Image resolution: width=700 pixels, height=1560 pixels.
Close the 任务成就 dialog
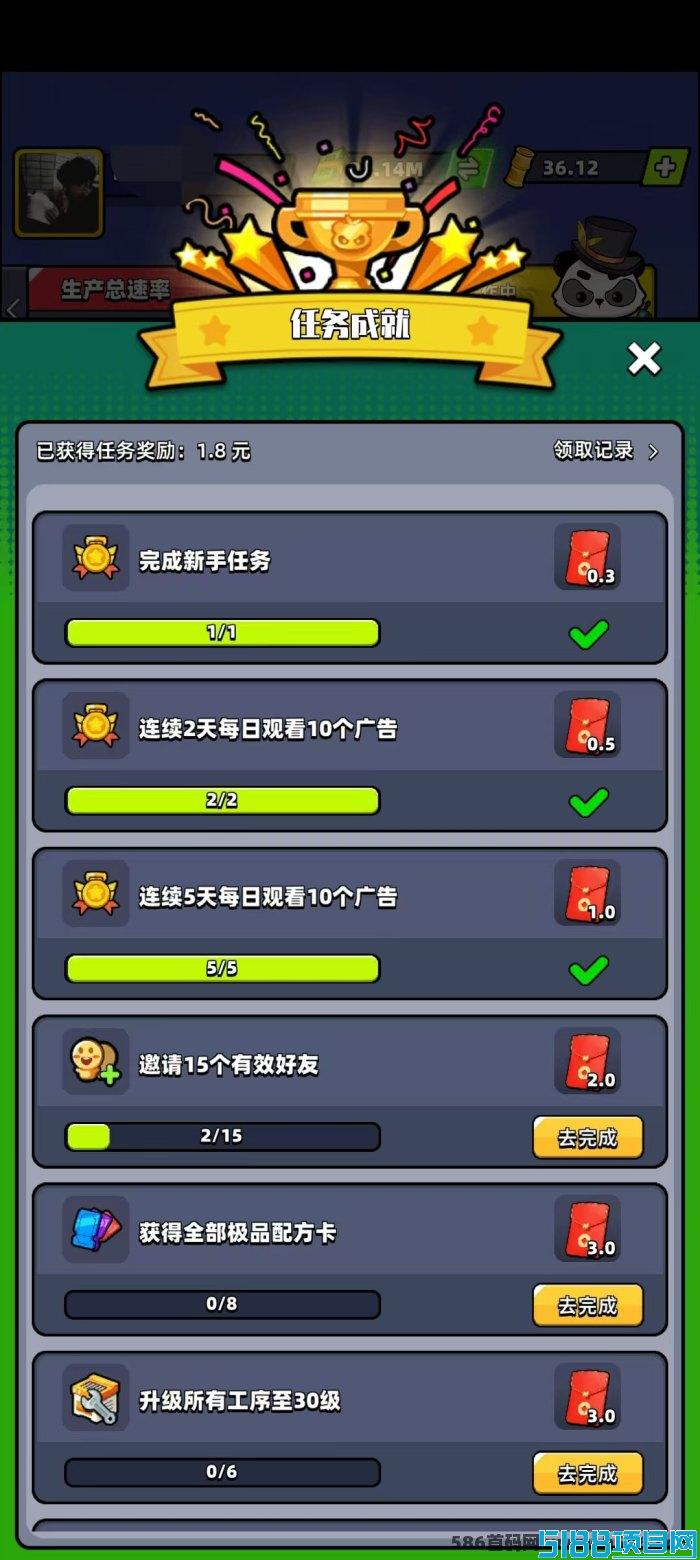pos(644,358)
